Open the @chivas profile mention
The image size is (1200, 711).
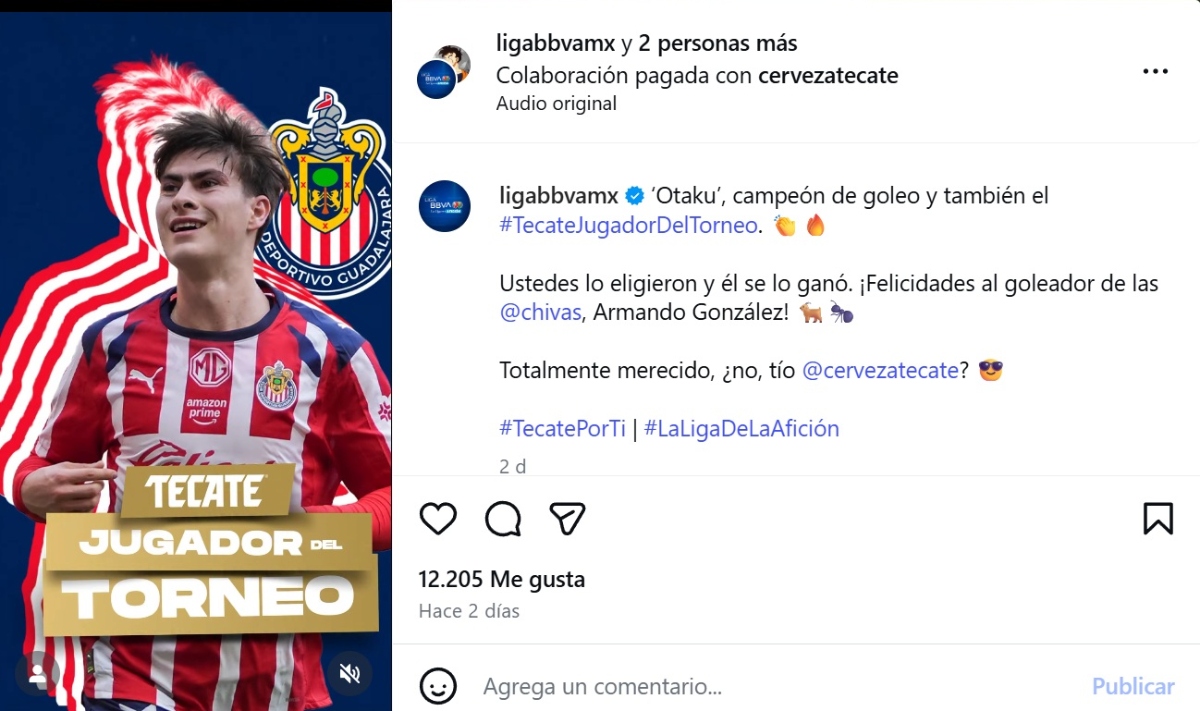[540, 313]
